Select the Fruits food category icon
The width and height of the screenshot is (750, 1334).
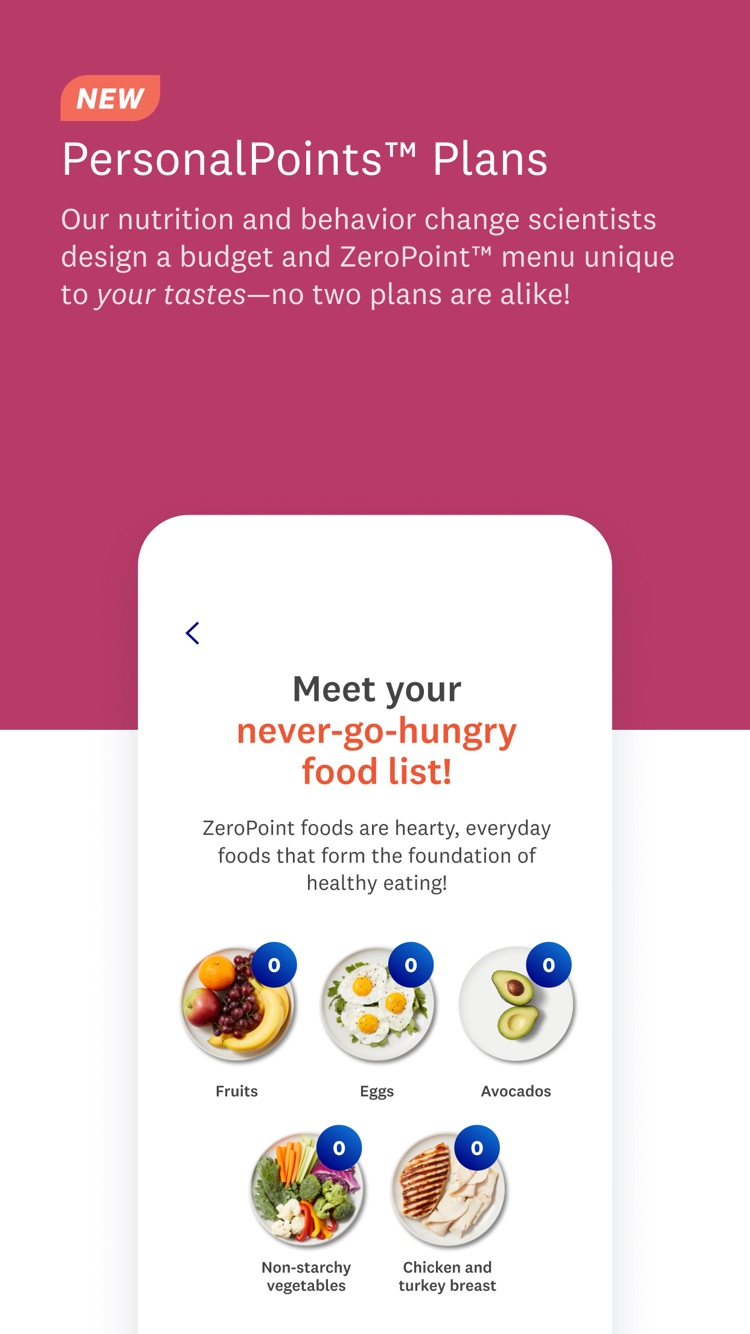tap(237, 1003)
